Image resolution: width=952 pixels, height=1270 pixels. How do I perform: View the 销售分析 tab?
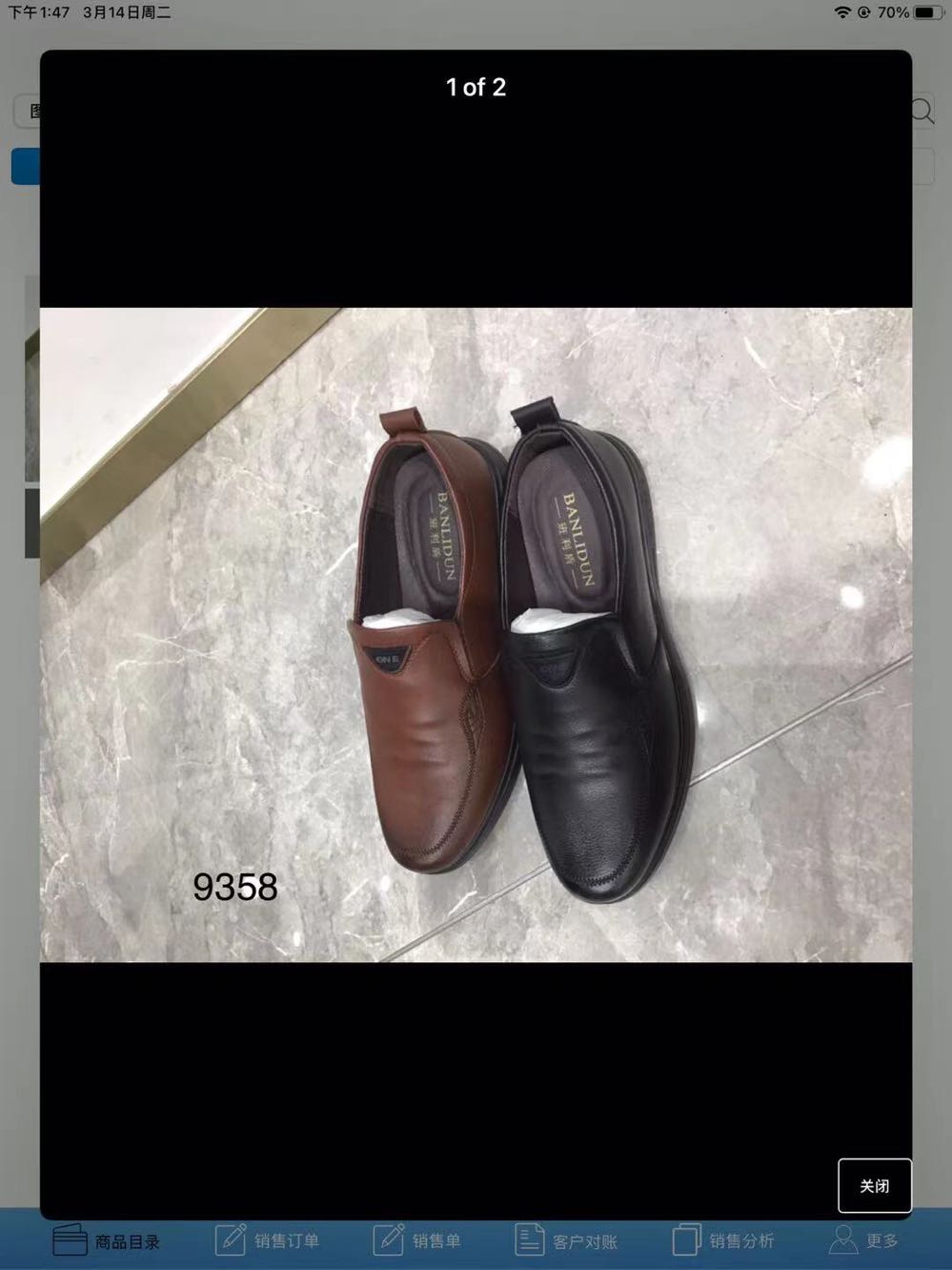click(x=723, y=1240)
